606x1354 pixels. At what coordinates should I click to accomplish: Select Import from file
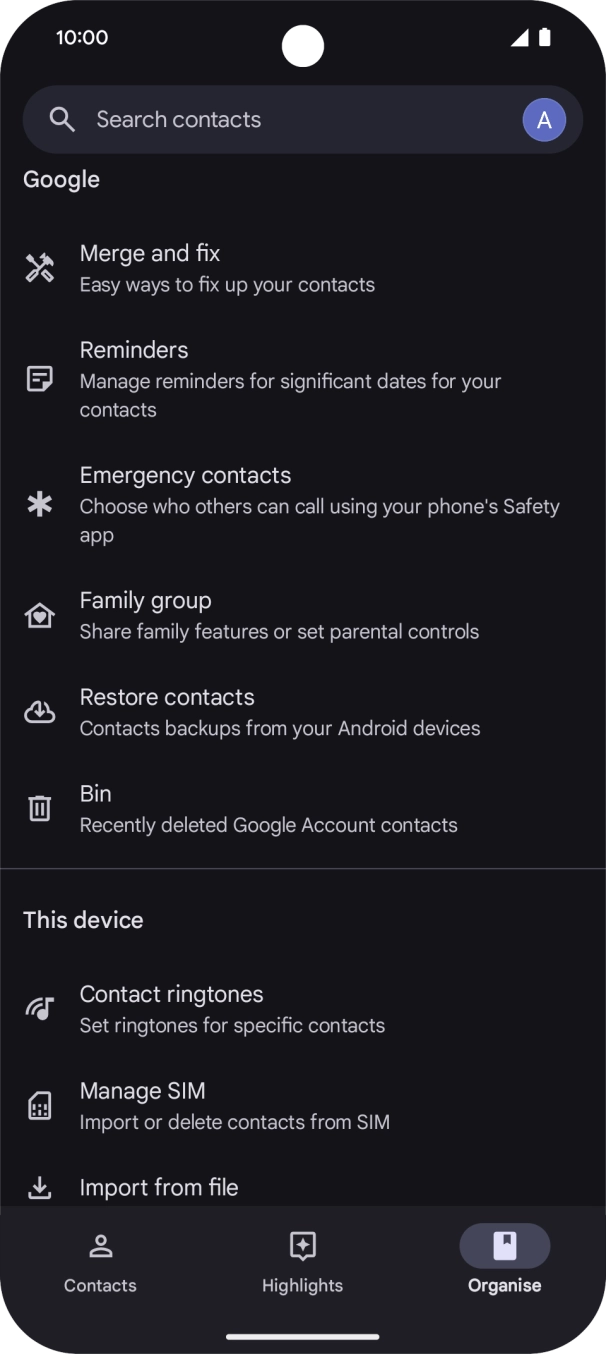coord(300,1187)
